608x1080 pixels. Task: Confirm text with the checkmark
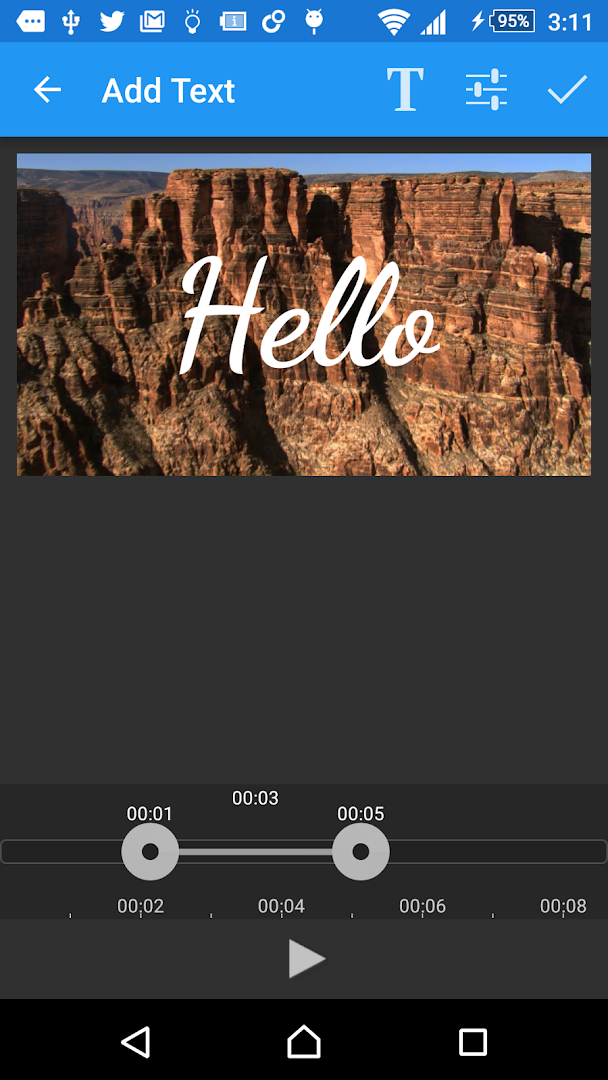tap(567, 90)
